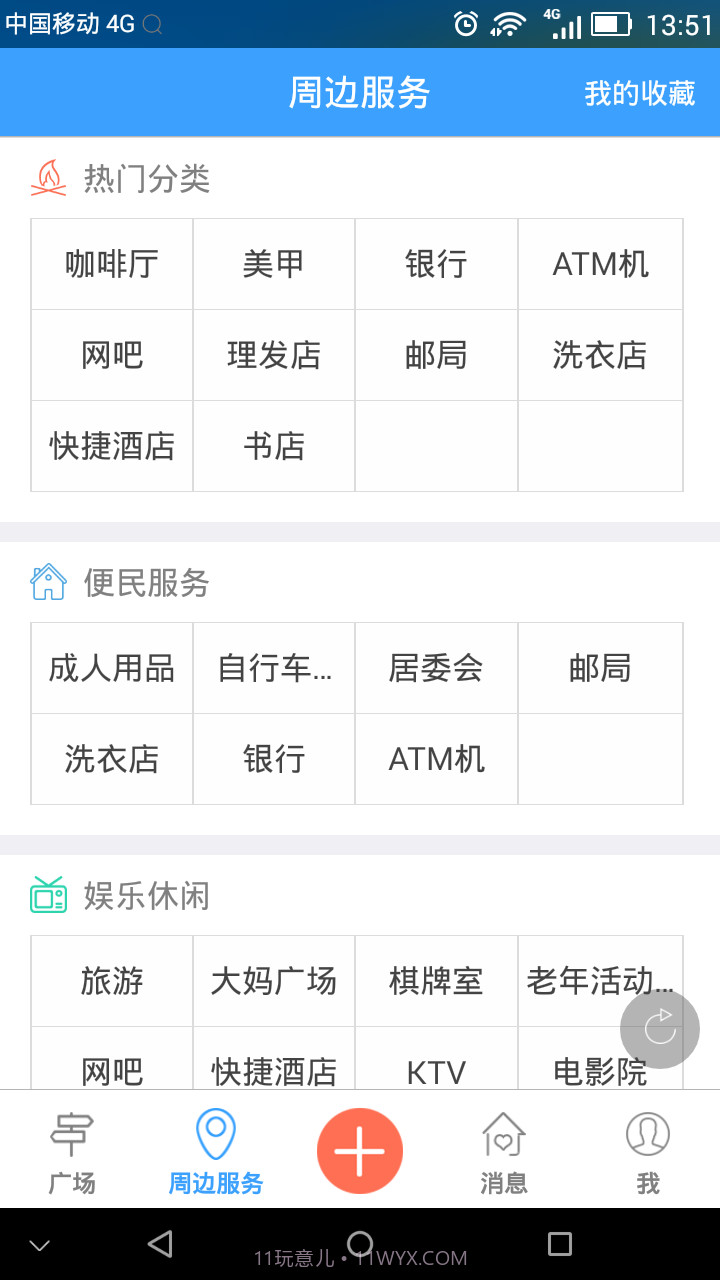The height and width of the screenshot is (1280, 720).
Task: Select 大妈广场 under entertainment
Action: (274, 980)
